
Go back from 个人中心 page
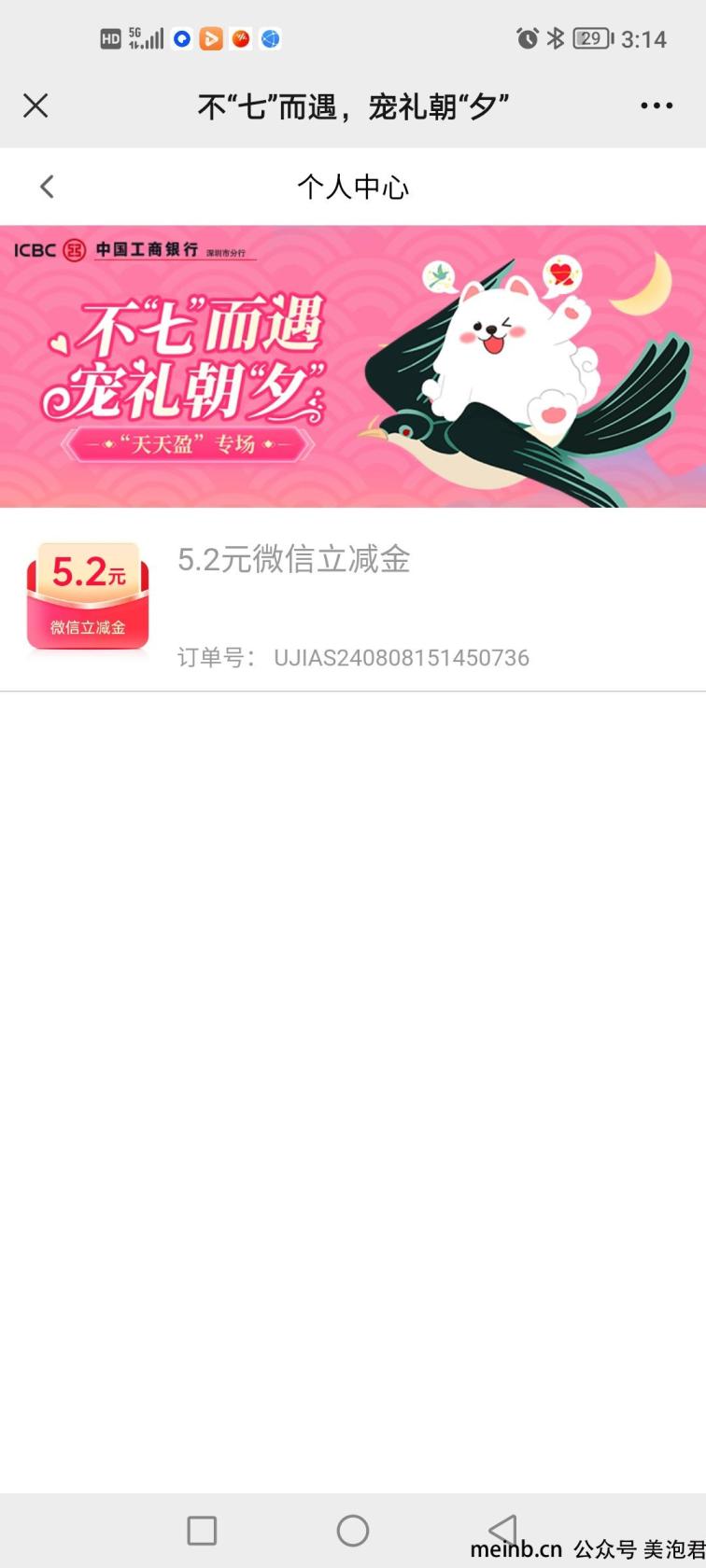point(48,187)
